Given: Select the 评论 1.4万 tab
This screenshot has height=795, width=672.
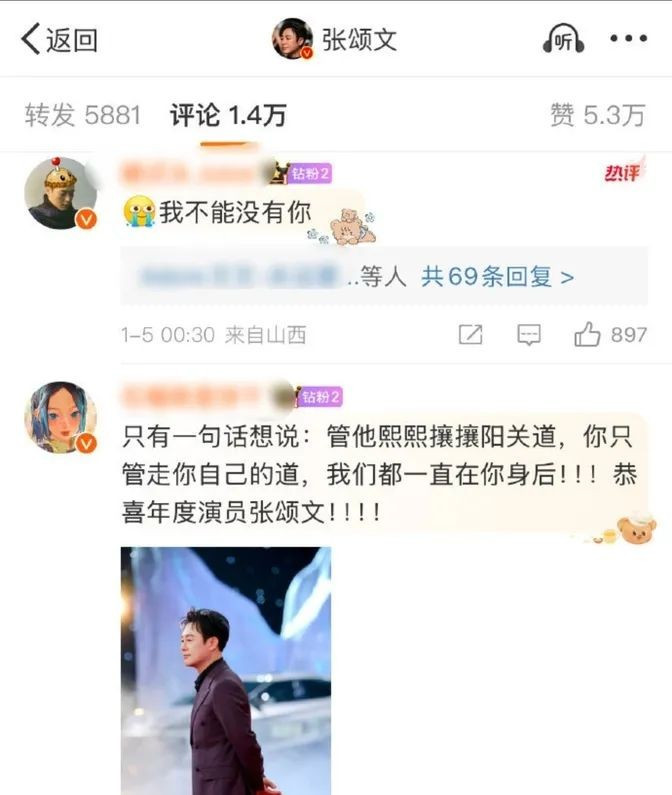Looking at the screenshot, I should tap(228, 115).
